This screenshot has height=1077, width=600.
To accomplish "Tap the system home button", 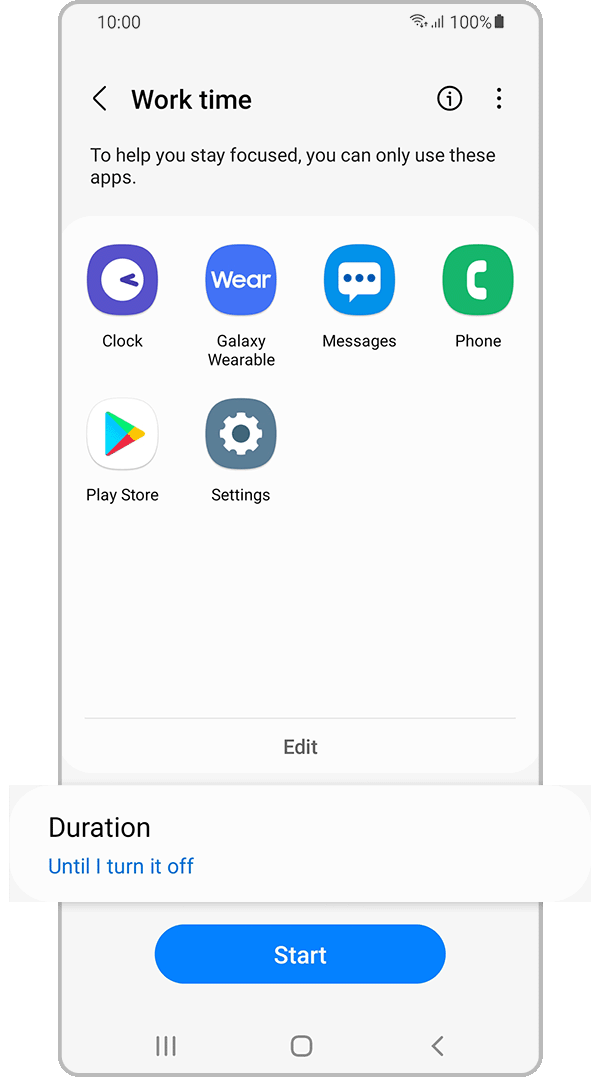I will [x=301, y=1046].
